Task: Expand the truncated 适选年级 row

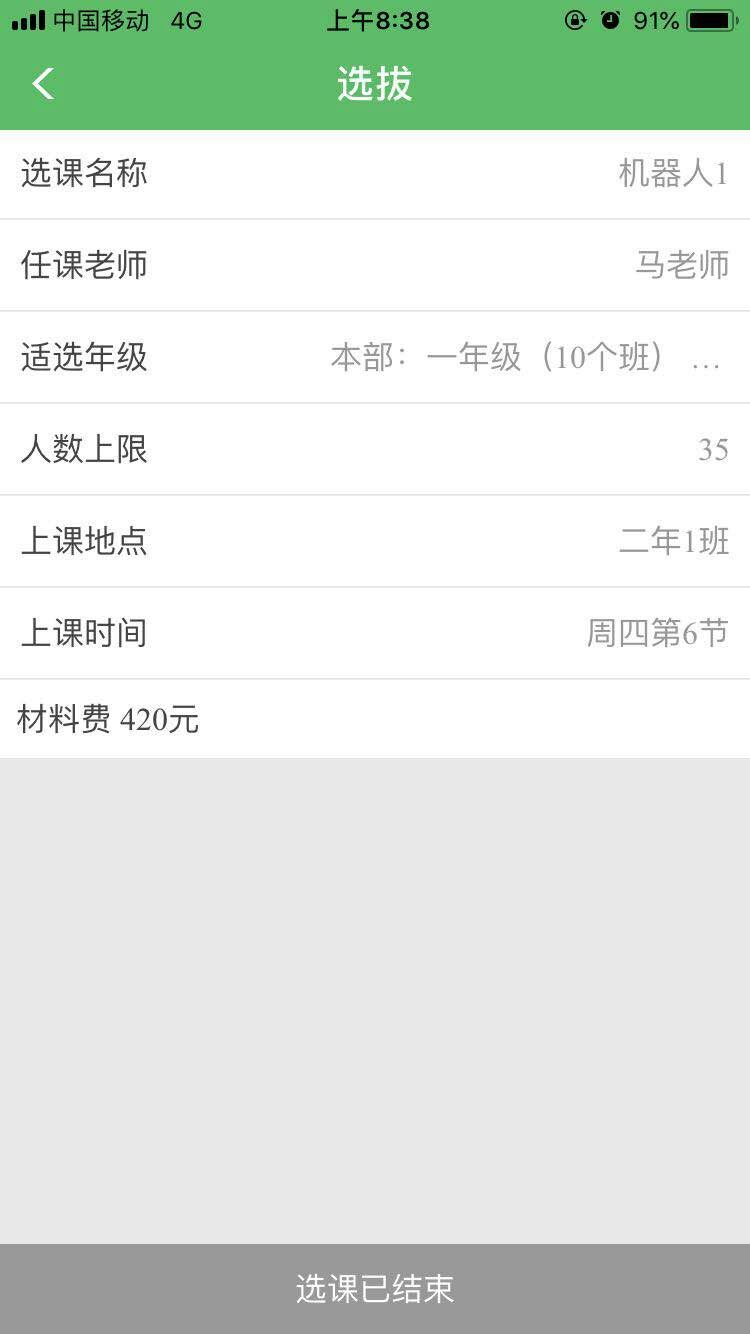Action: tap(525, 357)
